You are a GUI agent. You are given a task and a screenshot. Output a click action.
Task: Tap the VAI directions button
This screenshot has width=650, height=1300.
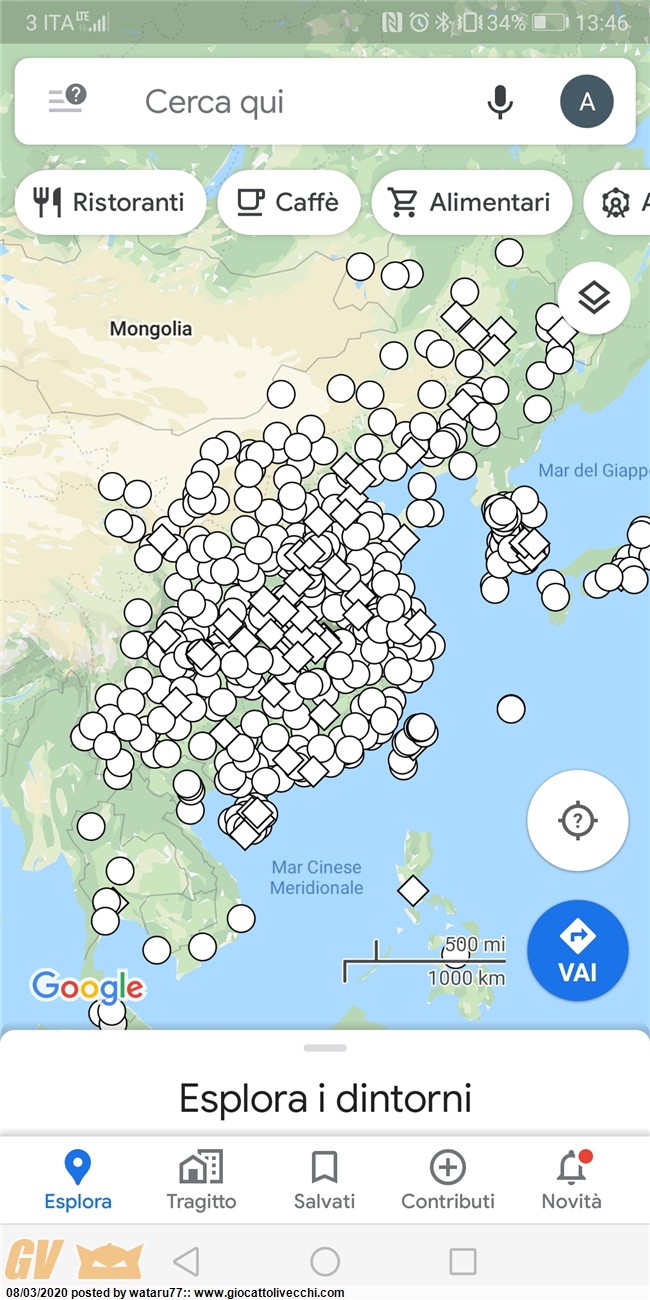[x=578, y=951]
